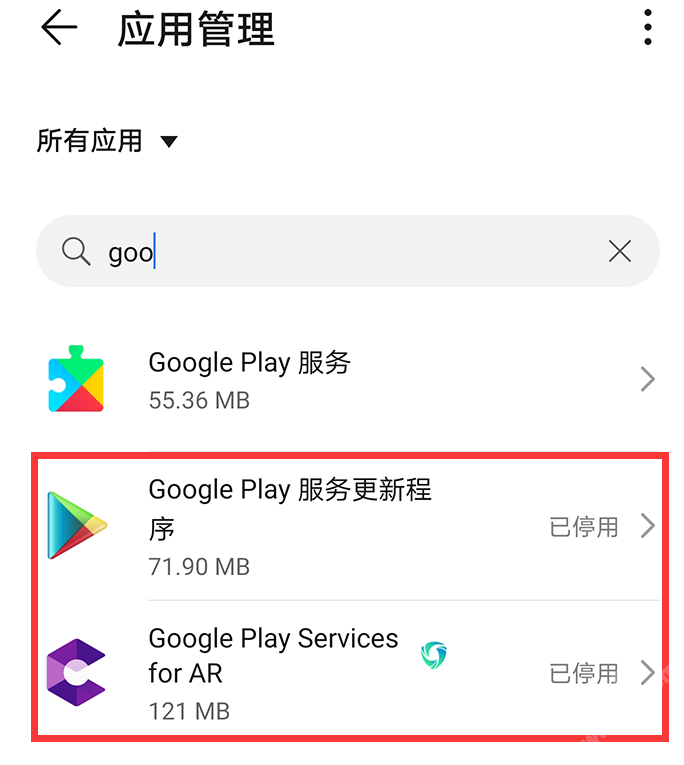This screenshot has height=765, width=684.
Task: Expand the 所有应用 filter dropdown
Action: [107, 141]
